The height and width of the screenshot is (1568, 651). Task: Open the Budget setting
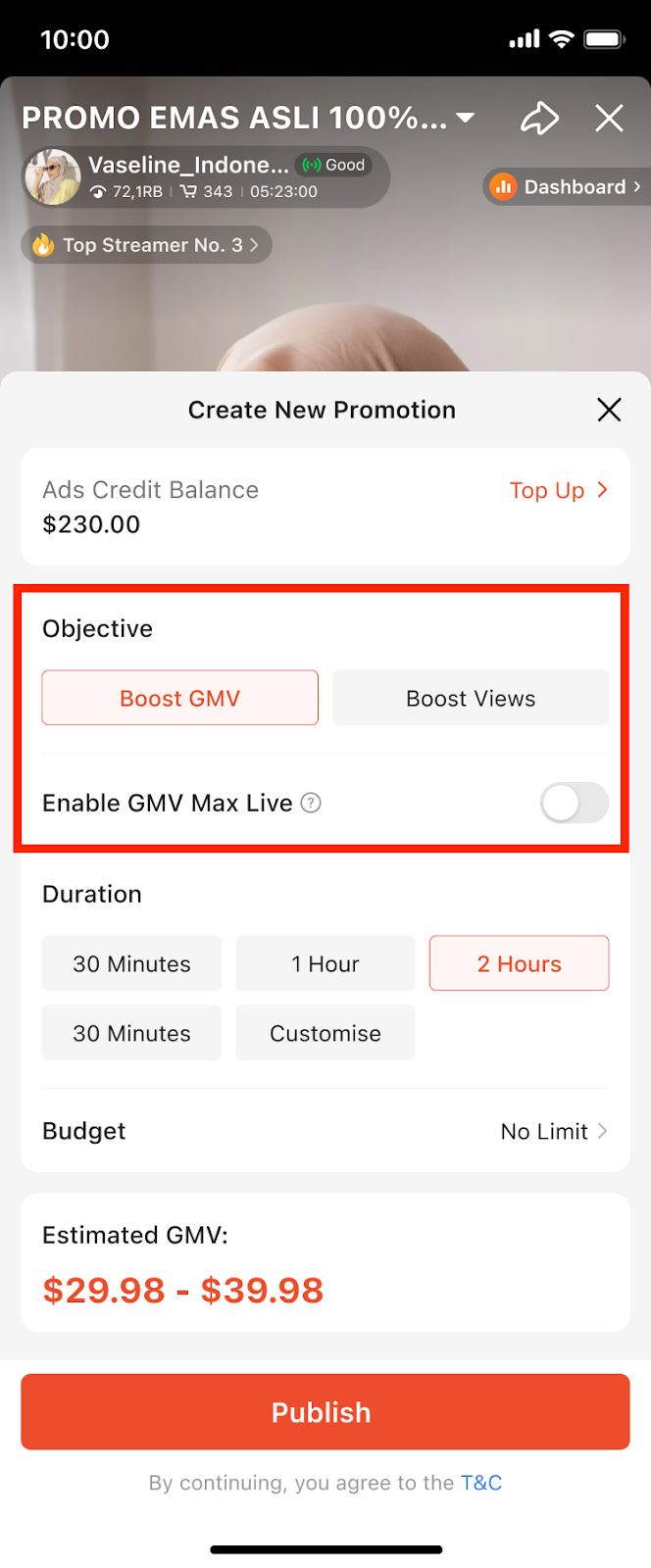(553, 1131)
